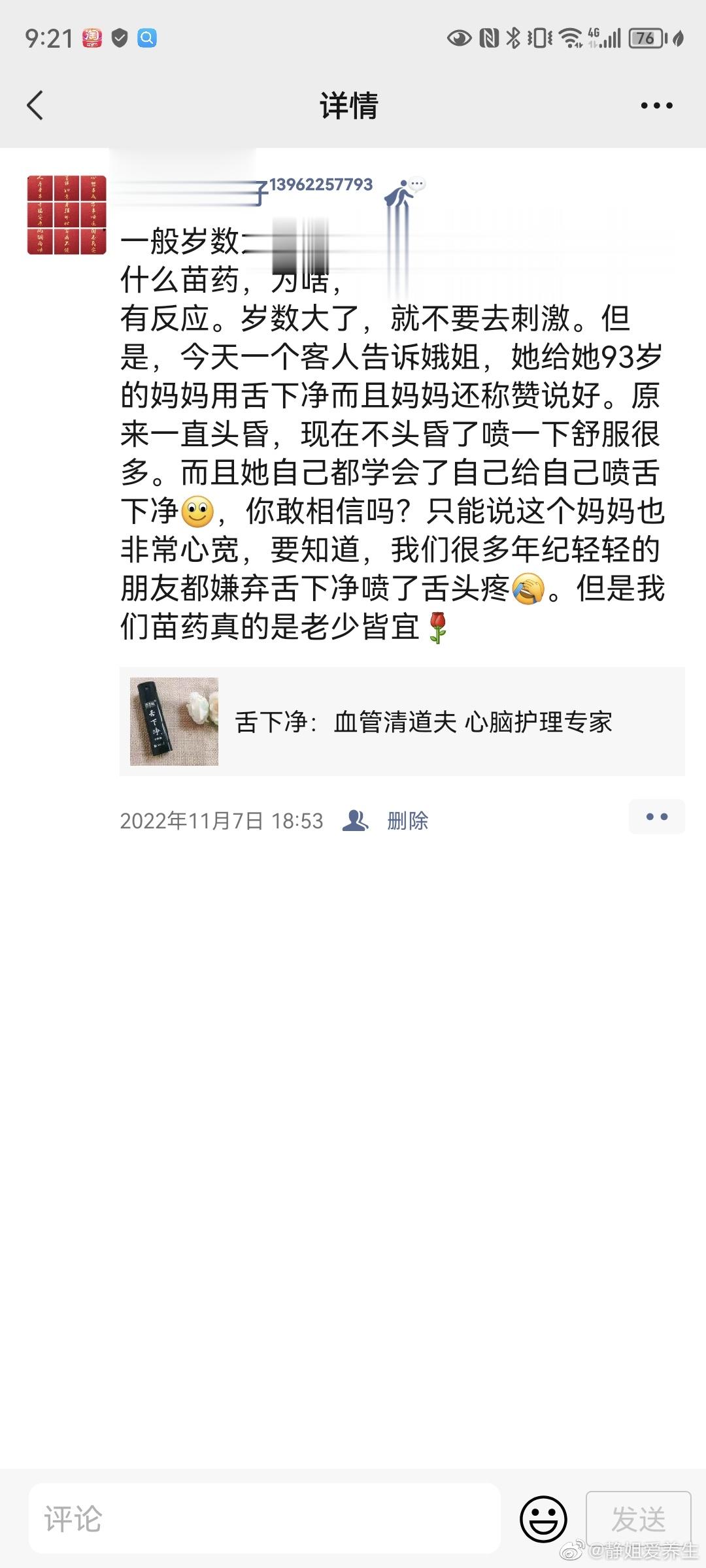Open the like and comment popup button
Image resolution: width=706 pixels, height=1568 pixels.
pos(656,817)
